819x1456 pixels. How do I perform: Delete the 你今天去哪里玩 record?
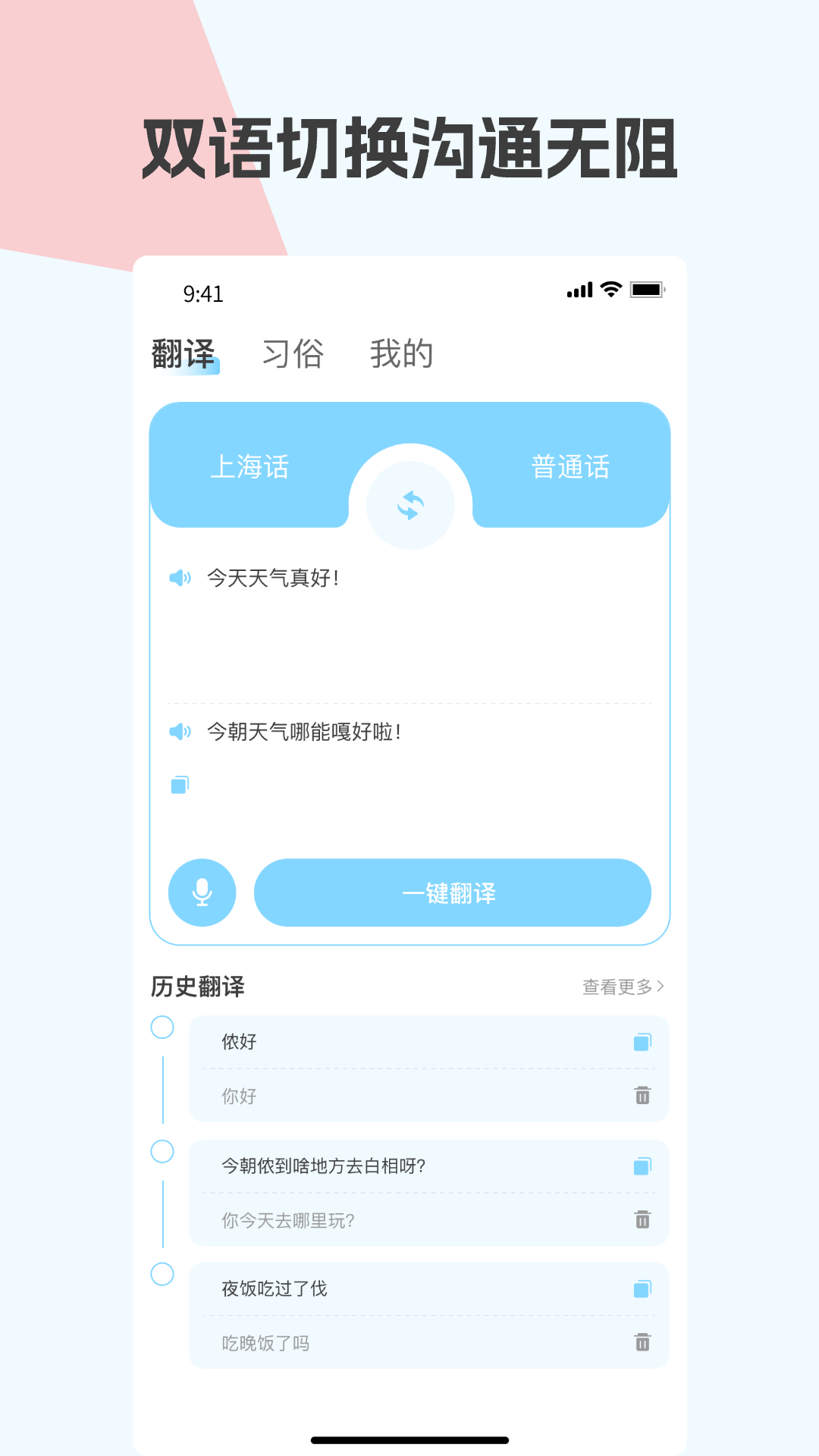click(x=642, y=1221)
